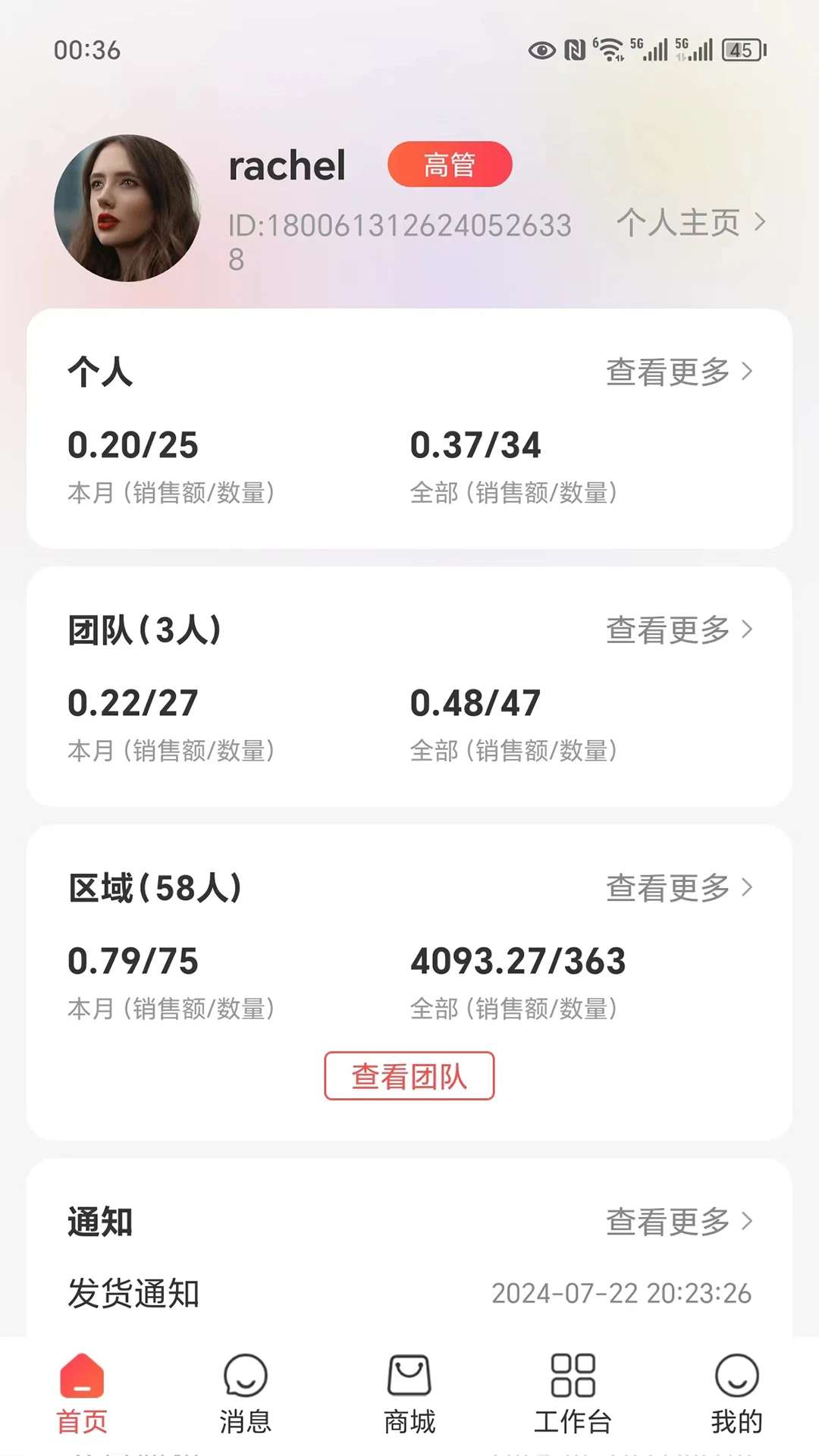Viewport: 819px width, 1456px height.
Task: Open the 发货通知 shipping notification
Action: (133, 1294)
